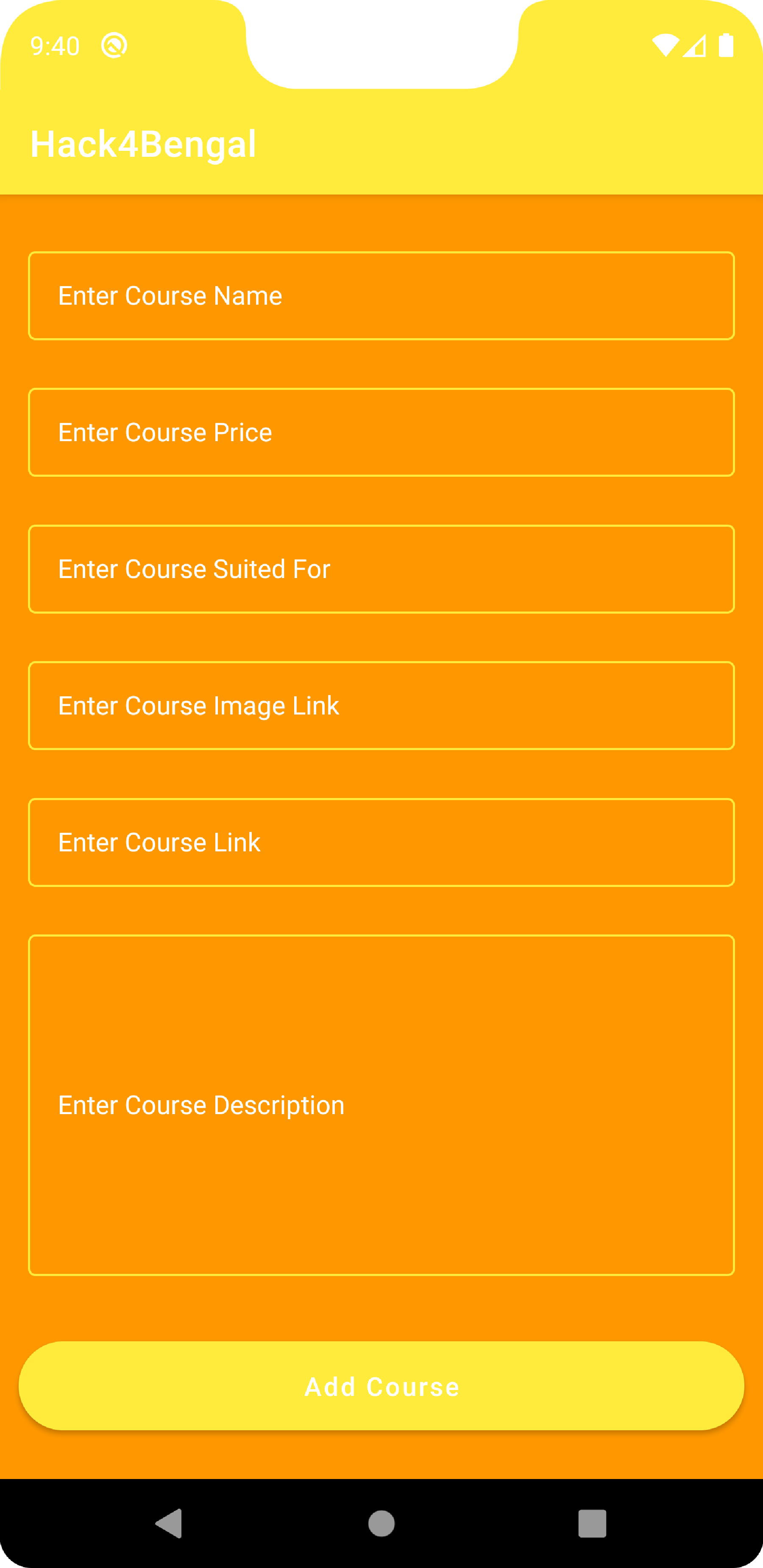Select the Enter Course Name field
This screenshot has width=763, height=1568.
(381, 295)
